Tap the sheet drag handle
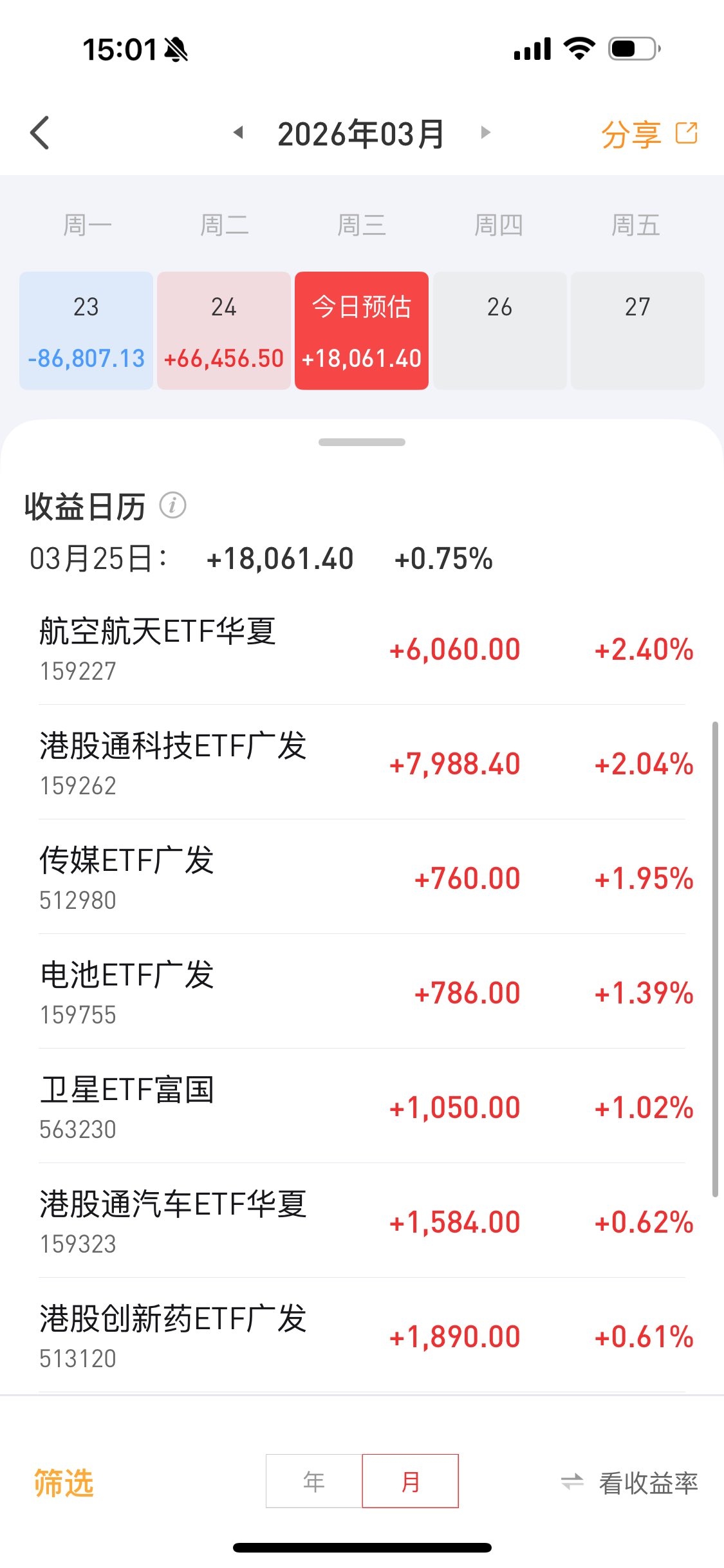 [362, 442]
